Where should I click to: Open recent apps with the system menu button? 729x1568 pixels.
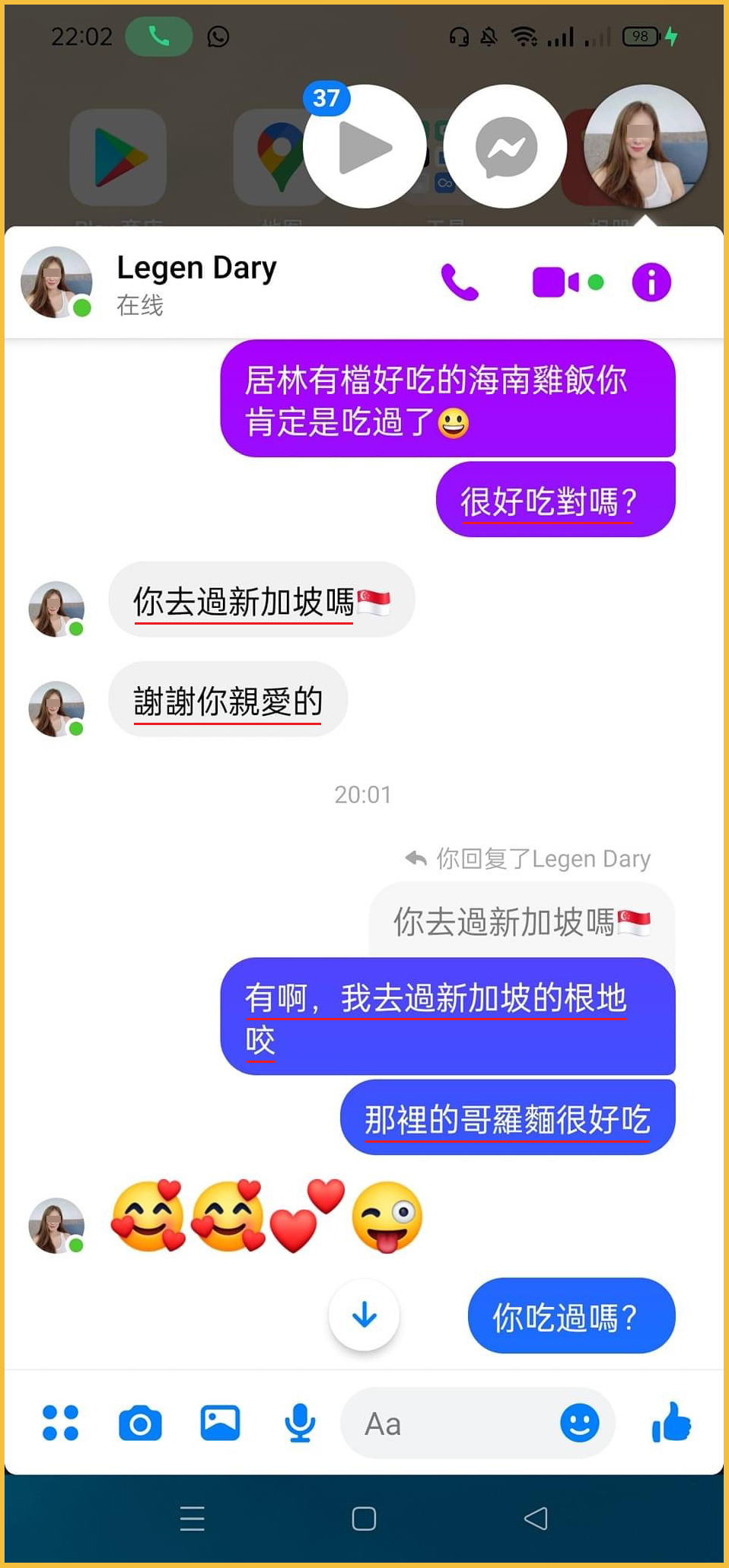193,1519
